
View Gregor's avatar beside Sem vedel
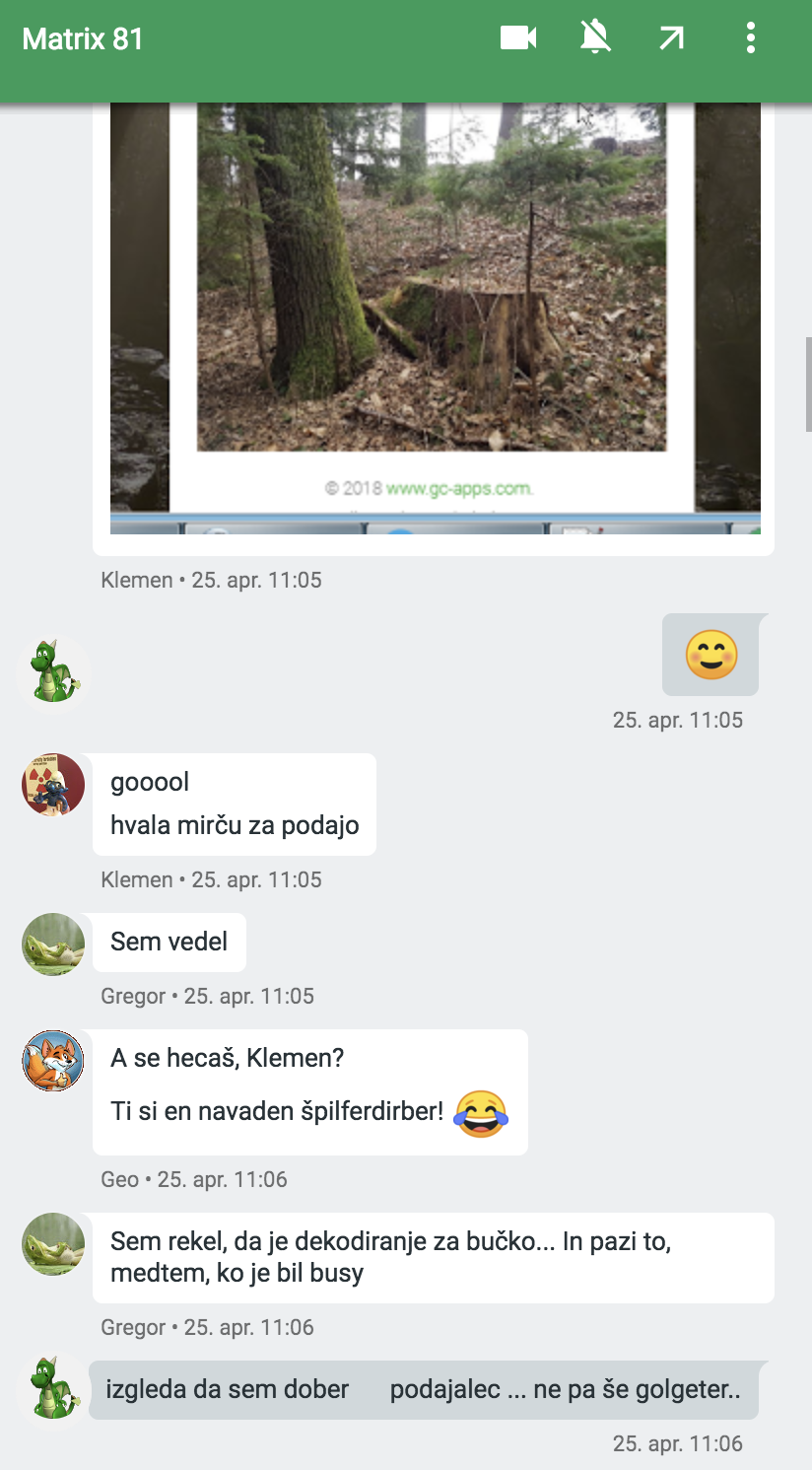coord(53,945)
